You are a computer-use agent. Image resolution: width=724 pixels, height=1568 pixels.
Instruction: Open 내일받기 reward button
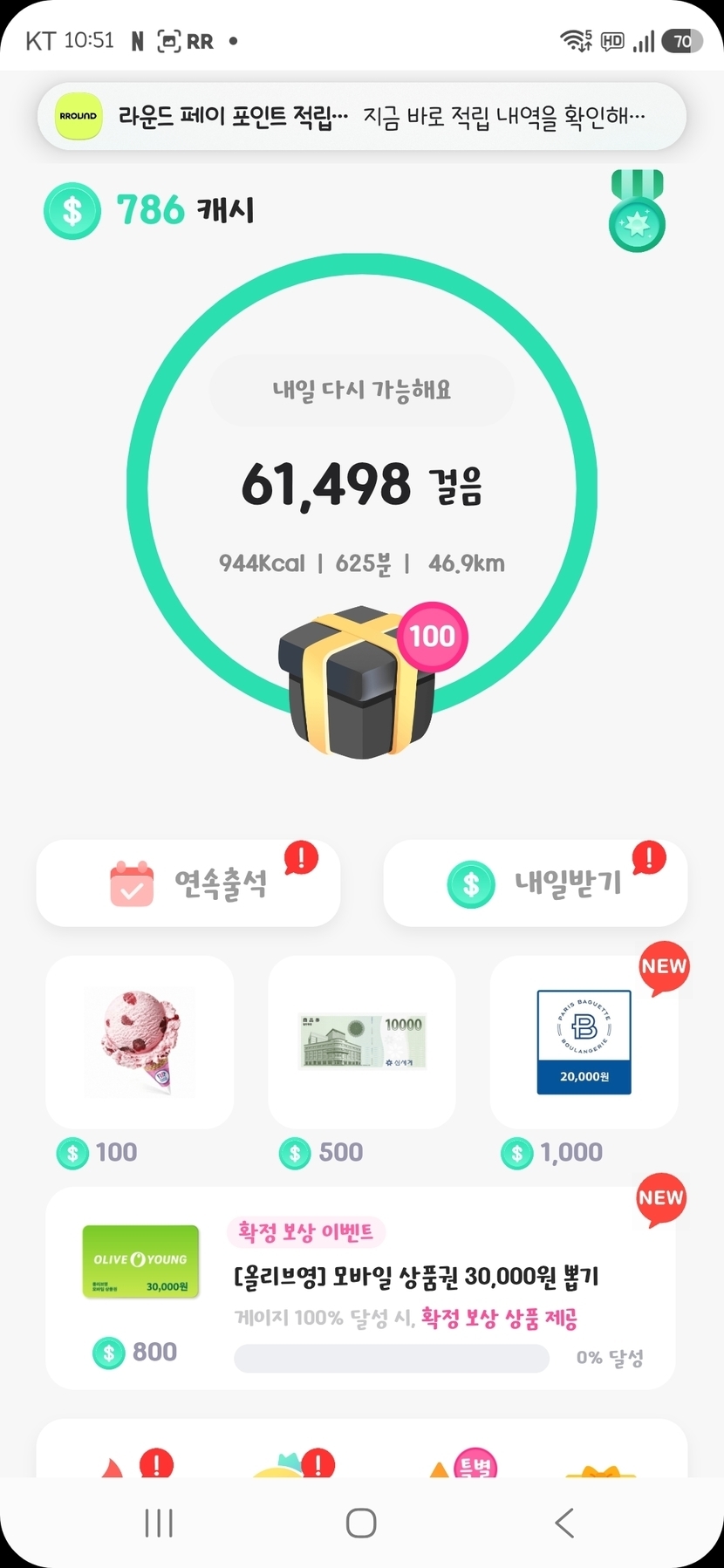pyautogui.click(x=535, y=883)
